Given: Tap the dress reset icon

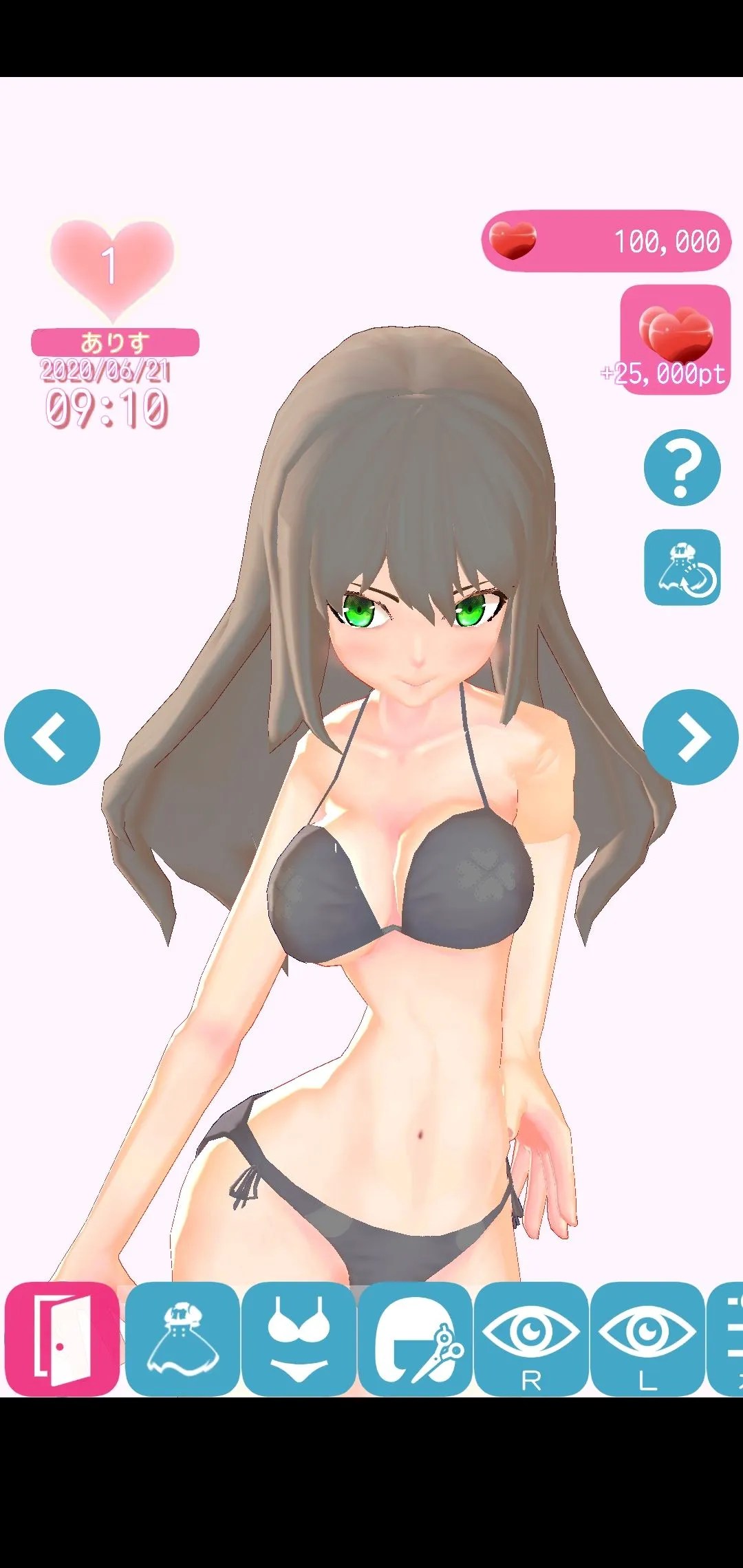Looking at the screenshot, I should point(682,567).
